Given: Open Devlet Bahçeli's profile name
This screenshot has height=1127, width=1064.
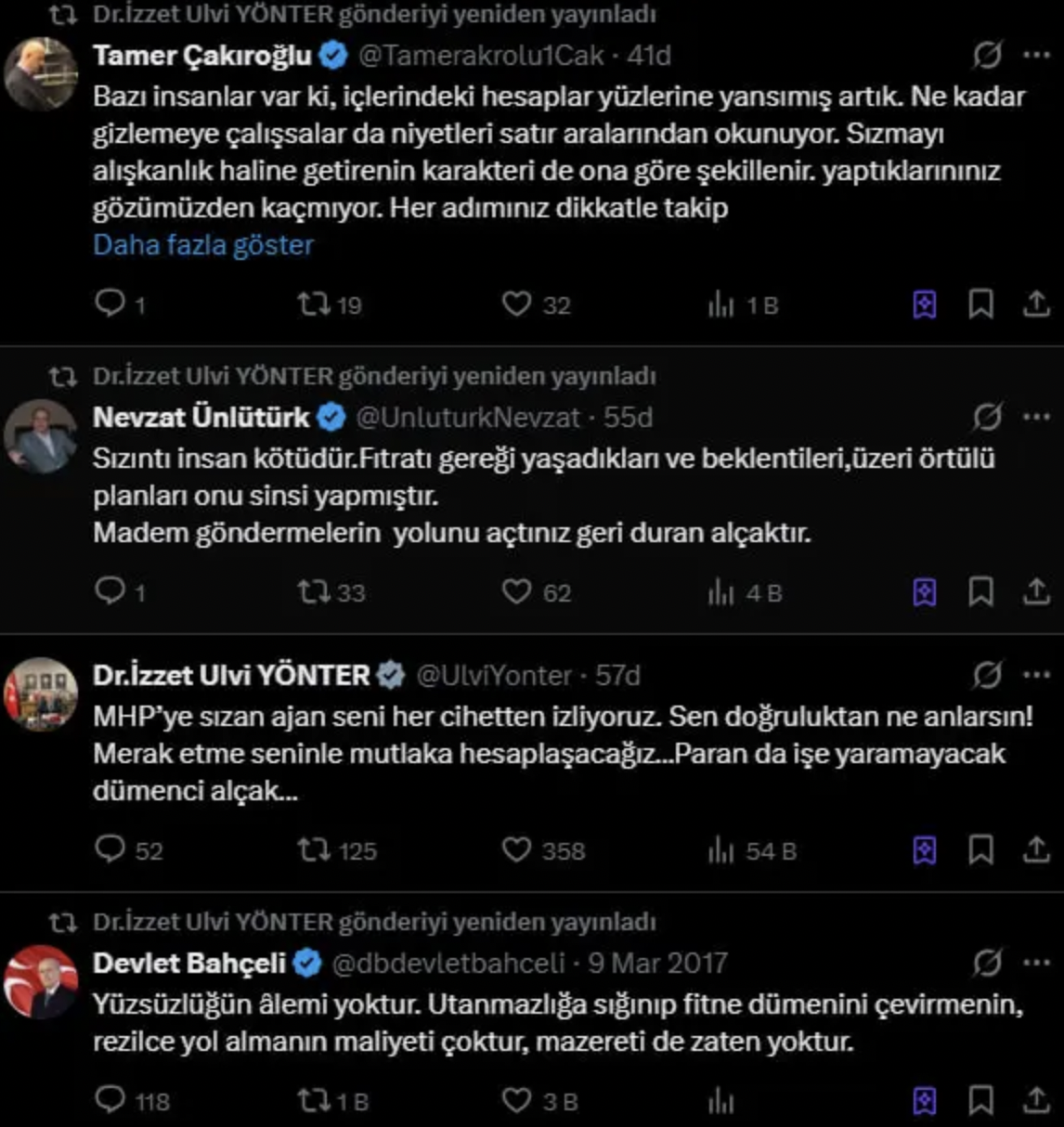Looking at the screenshot, I should [x=189, y=963].
